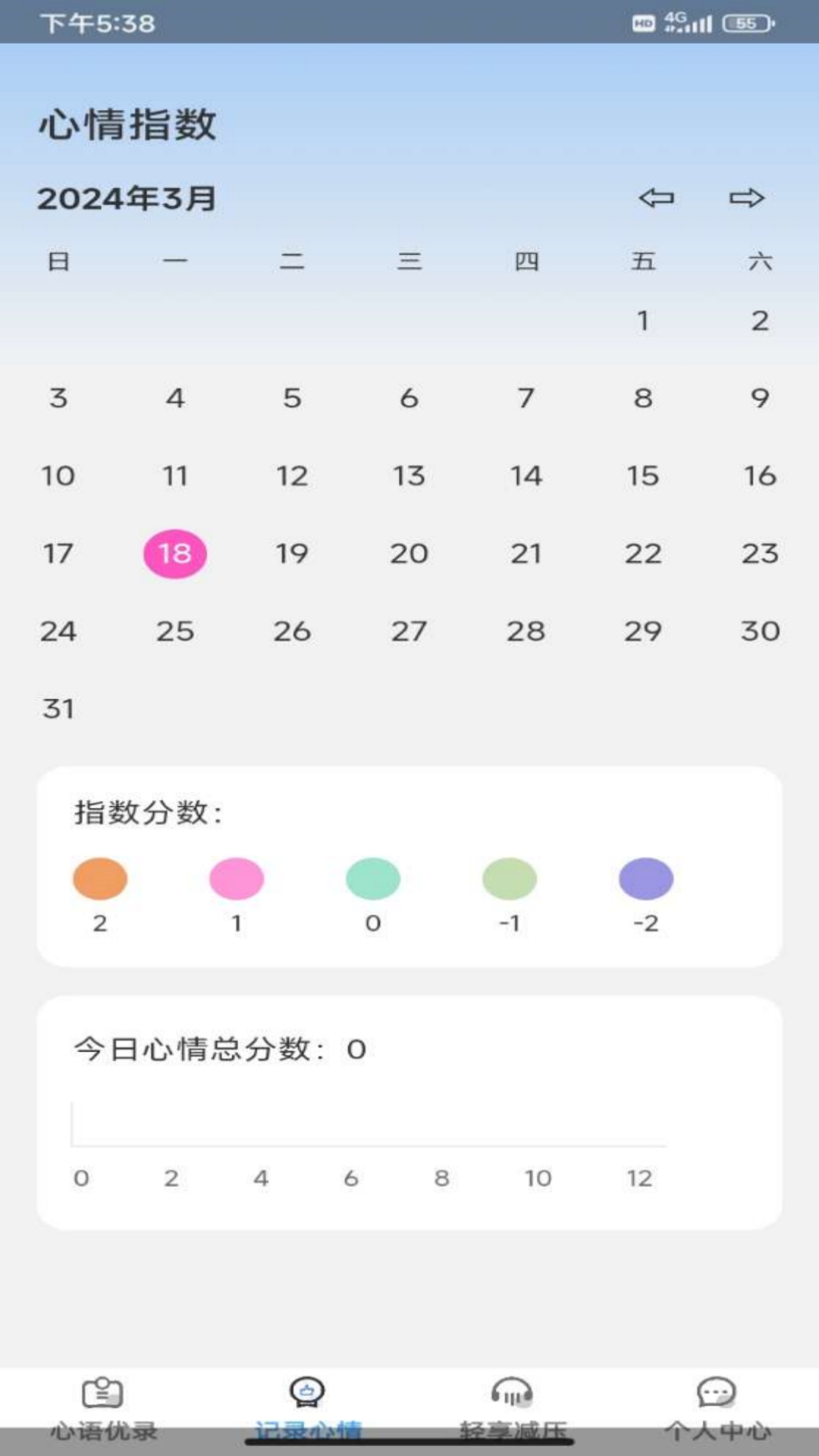Select the highlighted date 18
This screenshot has height=1456, width=819.
[175, 554]
